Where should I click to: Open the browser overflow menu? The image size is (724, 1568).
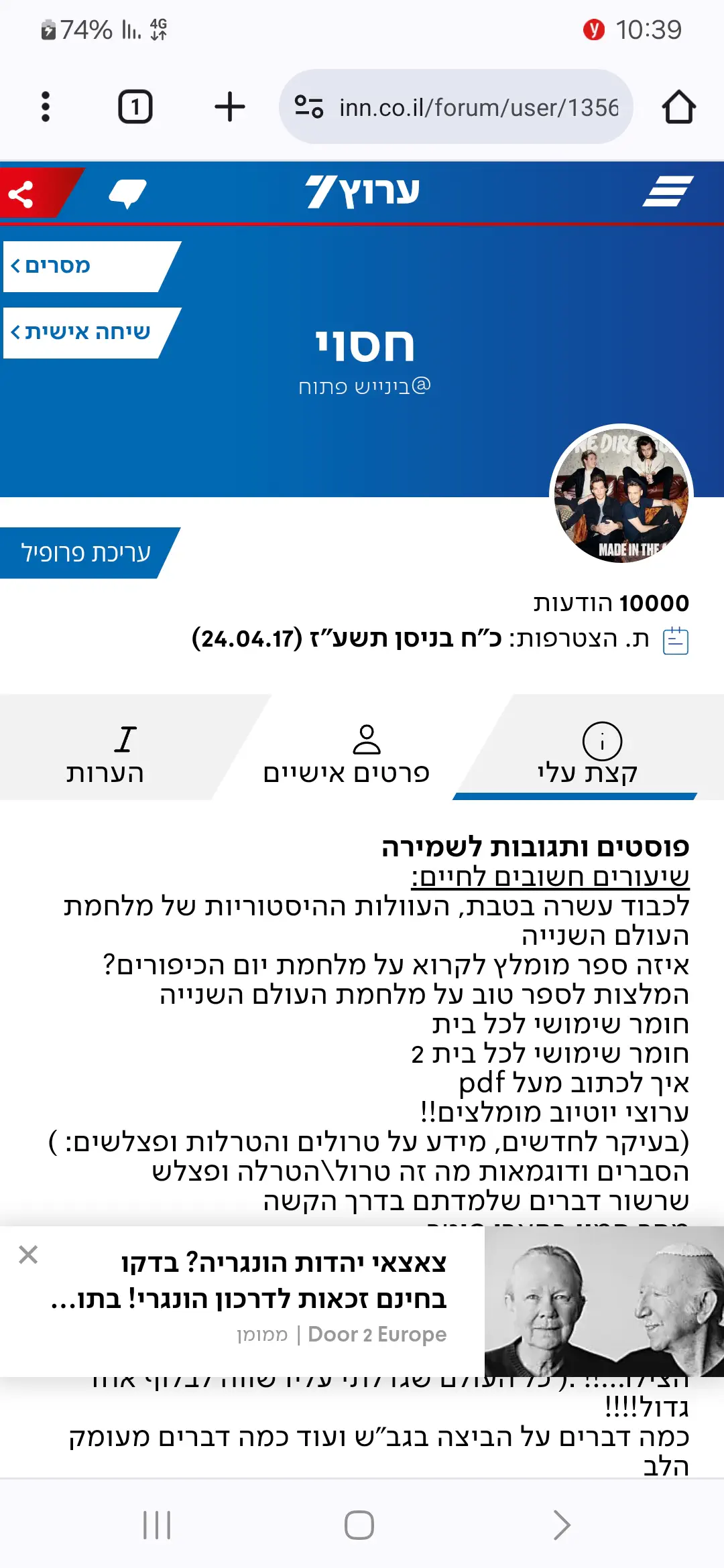(x=46, y=107)
